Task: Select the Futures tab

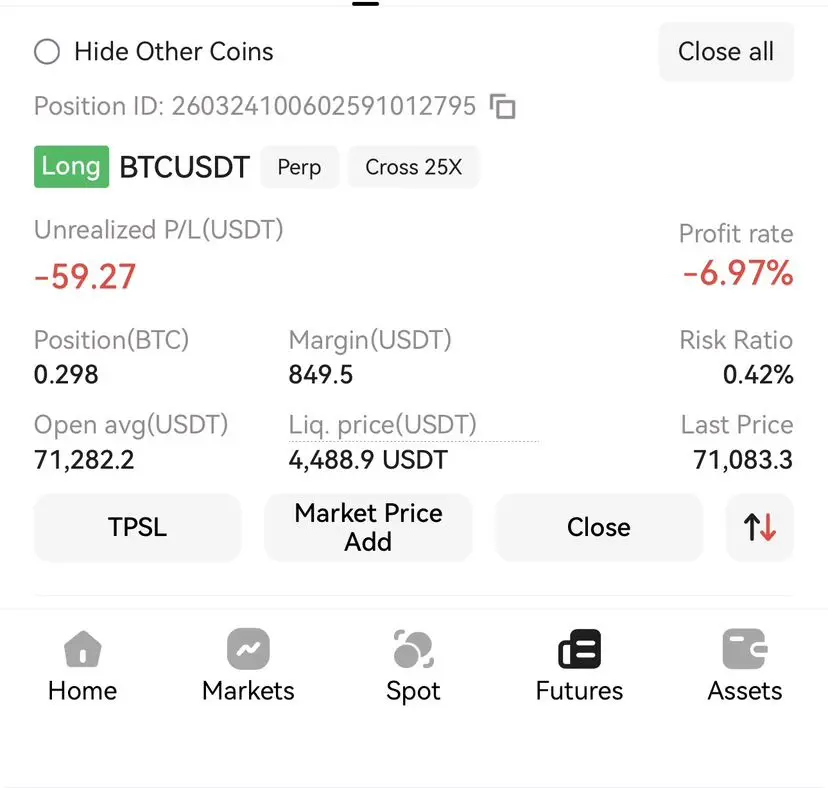Action: click(579, 666)
